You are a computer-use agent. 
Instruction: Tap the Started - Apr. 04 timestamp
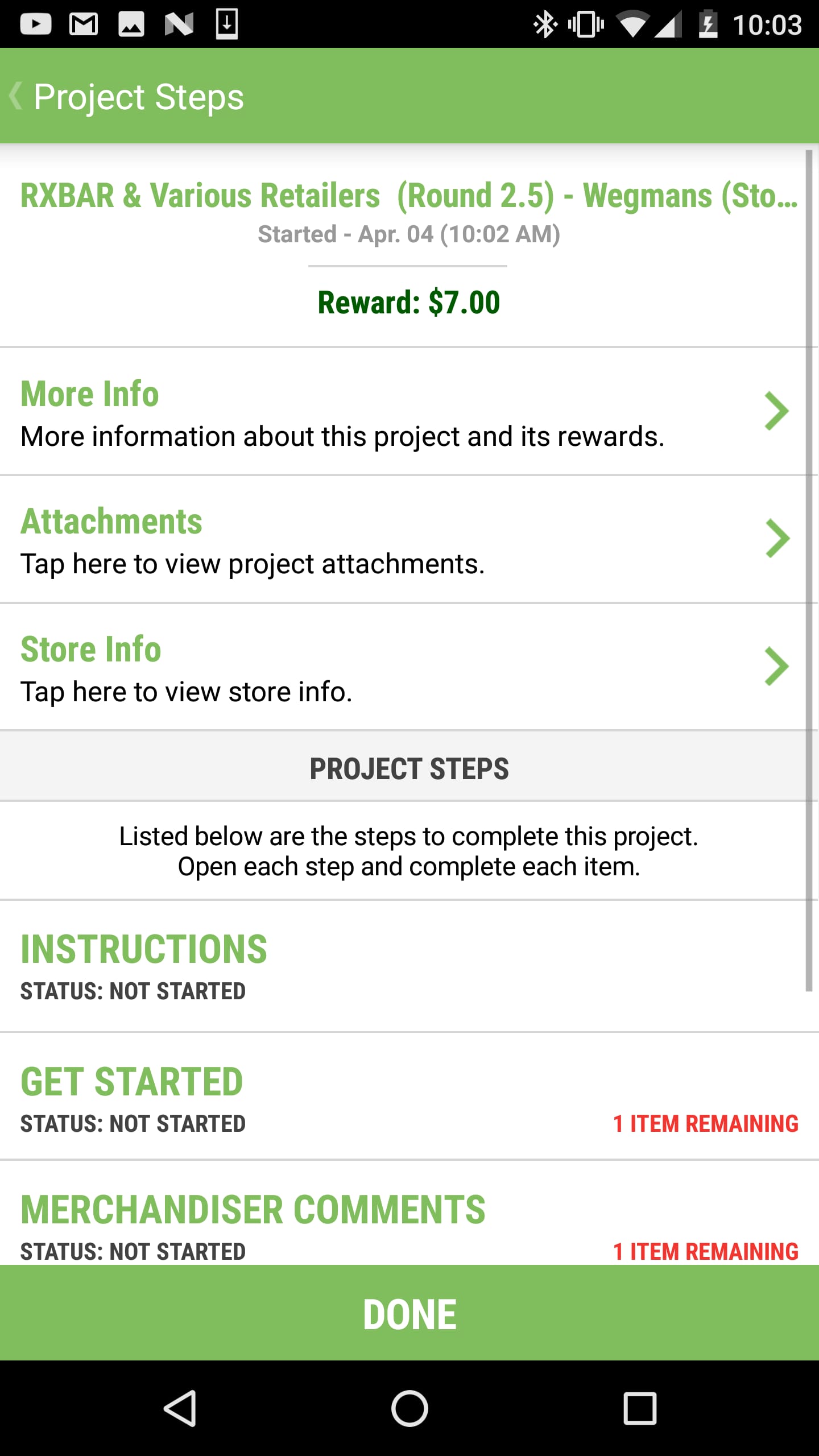[x=408, y=233]
